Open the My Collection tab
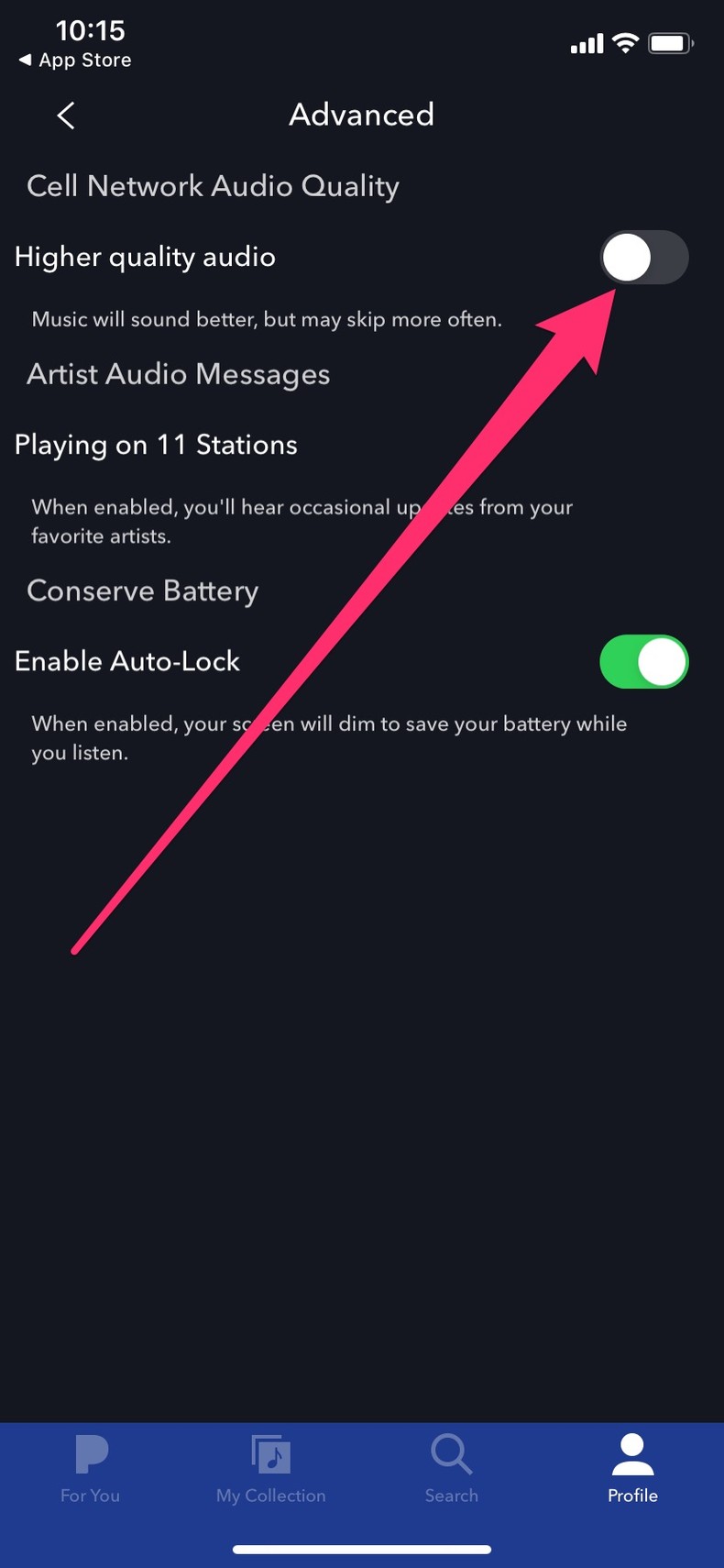Viewport: 724px width, 1568px height. [271, 1469]
